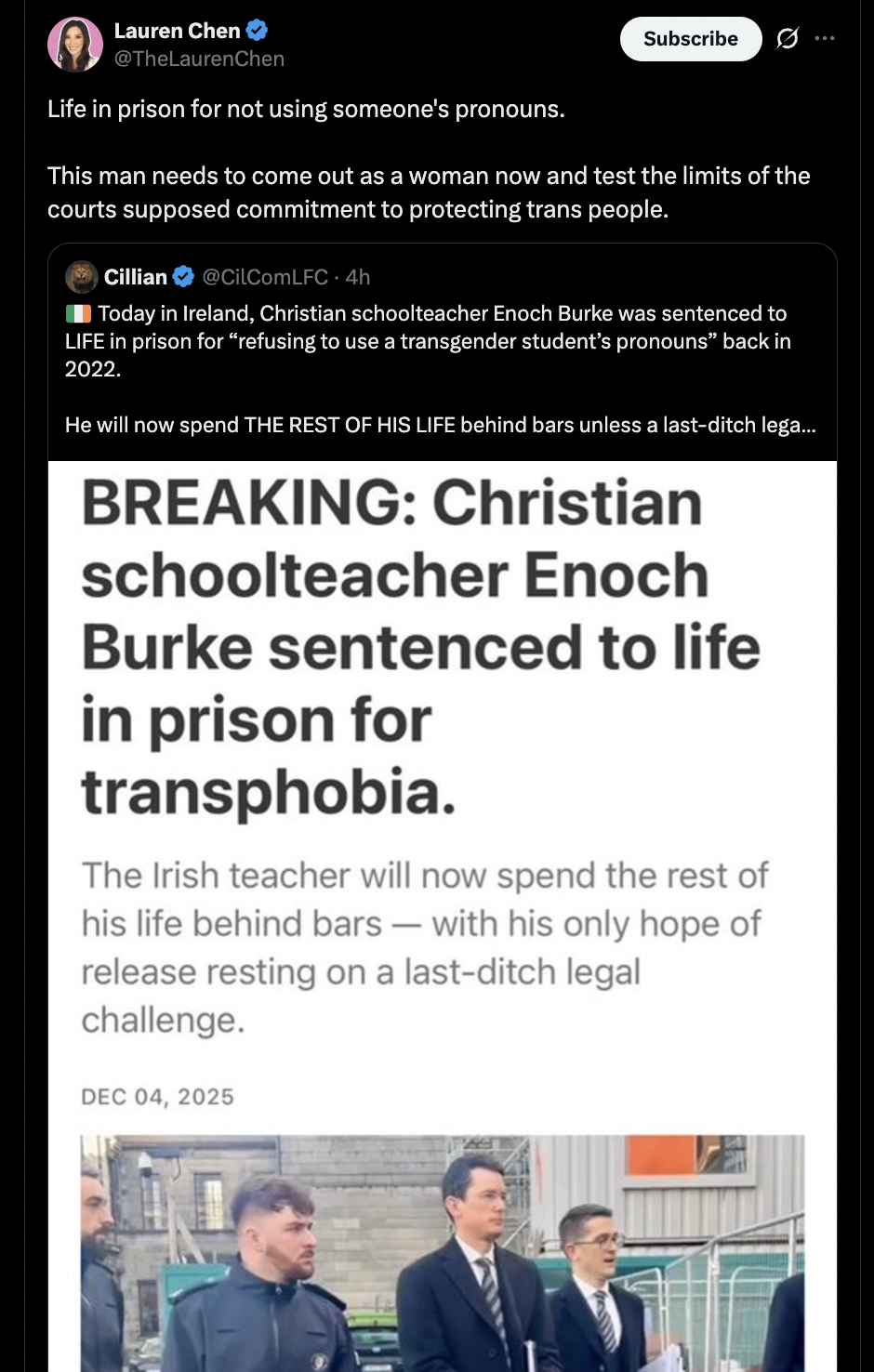Viewport: 874px width, 1372px height.
Task: Open the post overflow menu
Action: [825, 39]
